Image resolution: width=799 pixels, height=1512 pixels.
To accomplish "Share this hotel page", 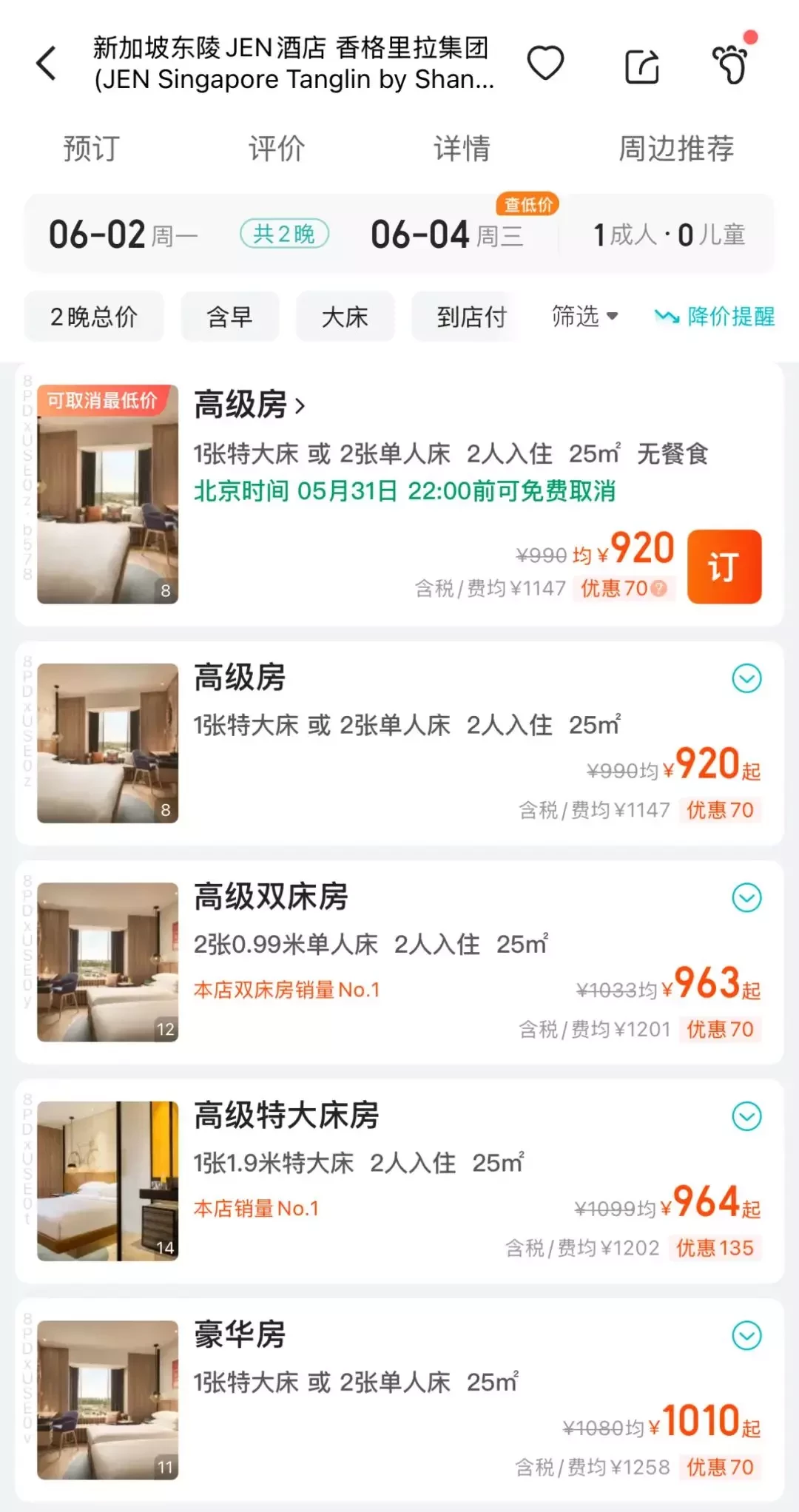I will [641, 66].
